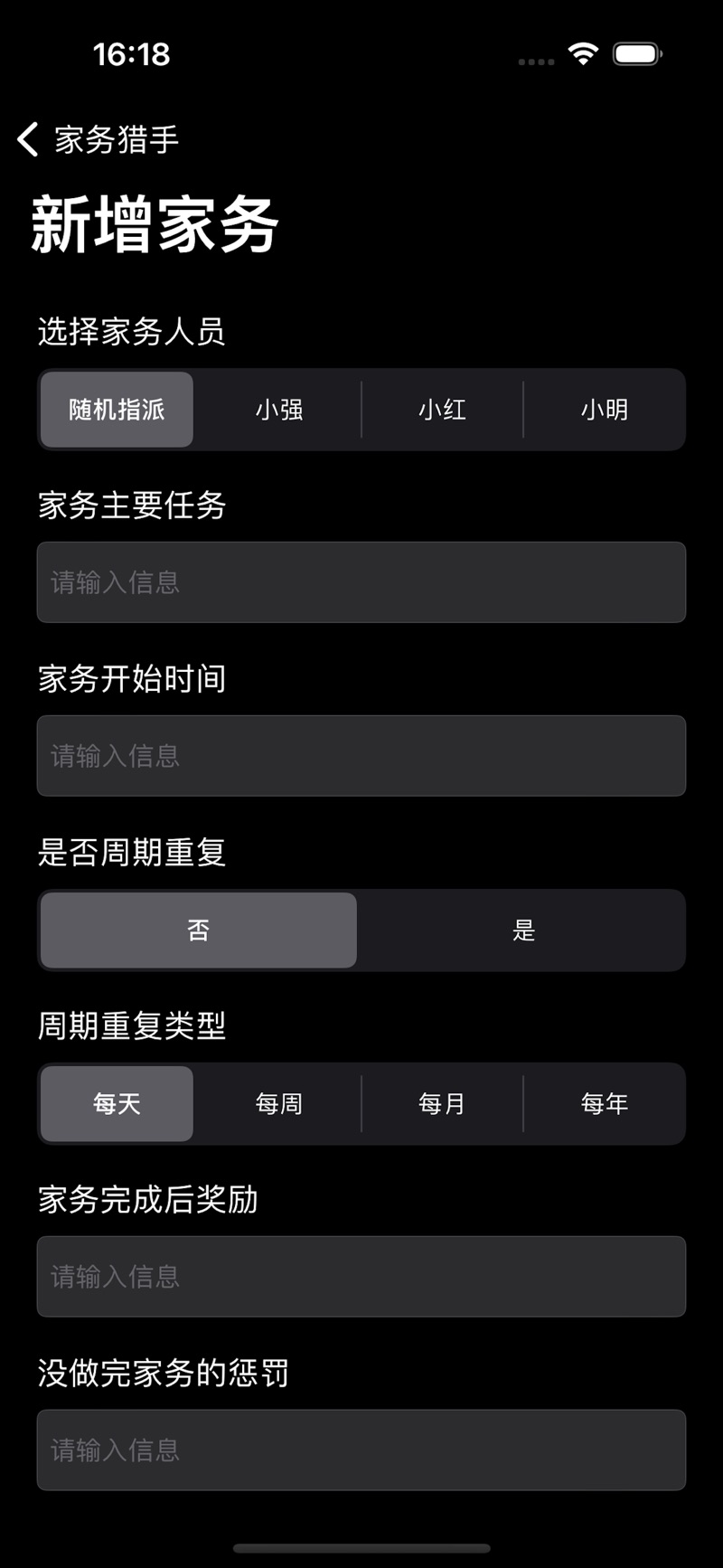723x1568 pixels.
Task: Assign the chore to 小强
Action: [x=279, y=410]
